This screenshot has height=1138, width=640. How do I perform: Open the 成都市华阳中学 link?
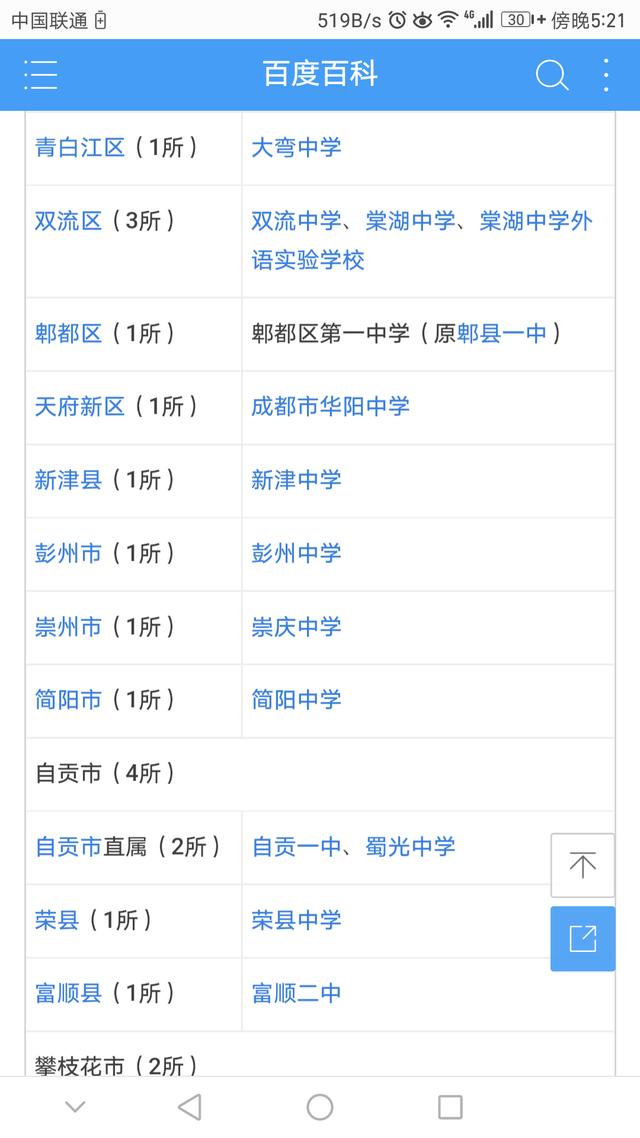tap(330, 406)
